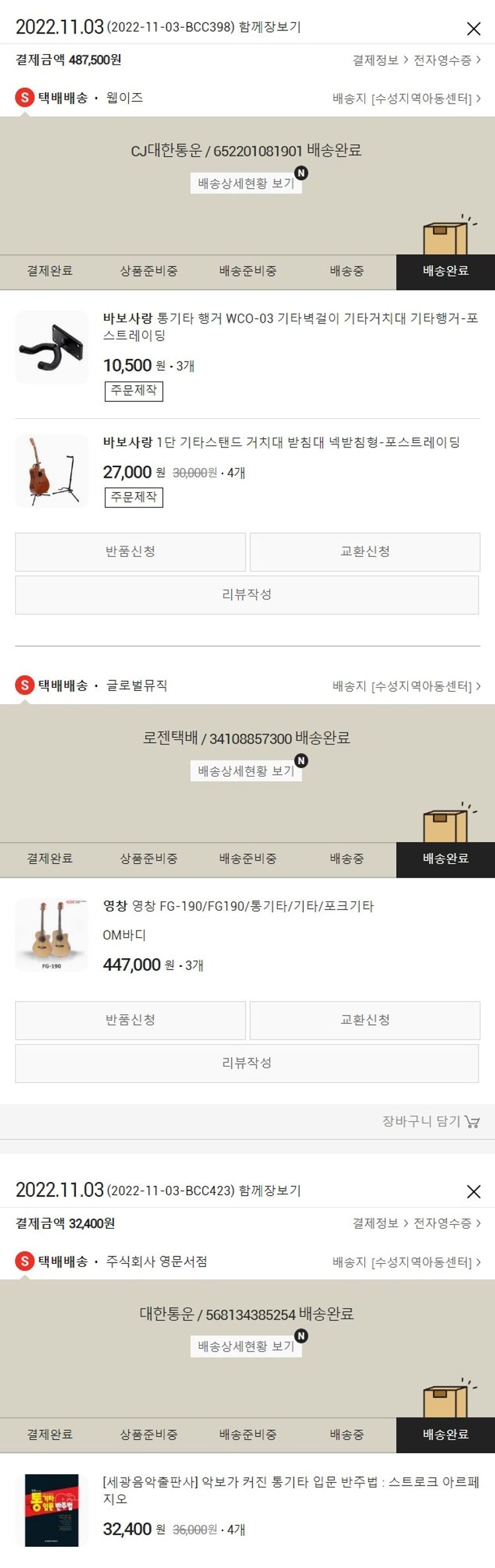Open 배송지 details for the 글로벌뮤직 shipment
Screen dimensions: 495x1568
406,686
